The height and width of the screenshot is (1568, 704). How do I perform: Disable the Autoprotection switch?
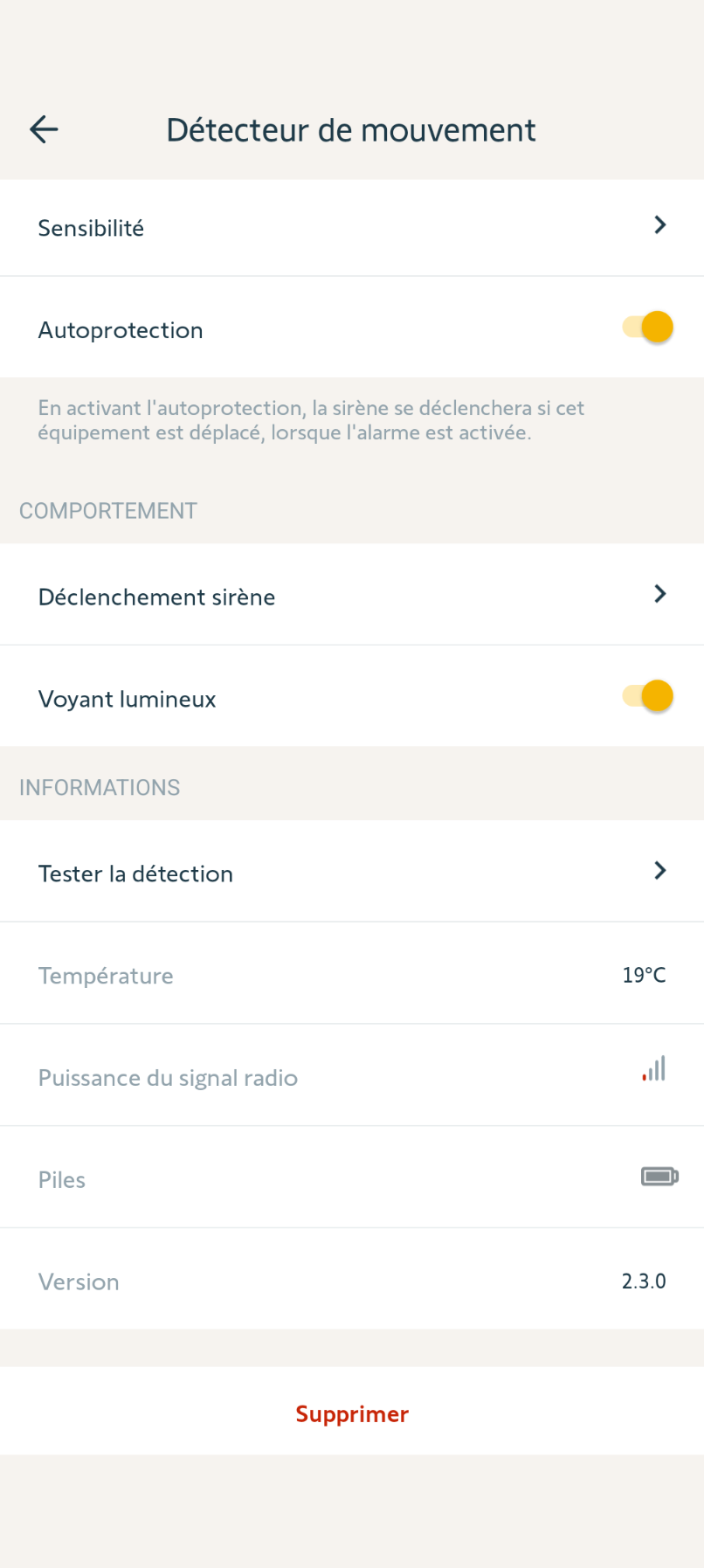click(648, 328)
